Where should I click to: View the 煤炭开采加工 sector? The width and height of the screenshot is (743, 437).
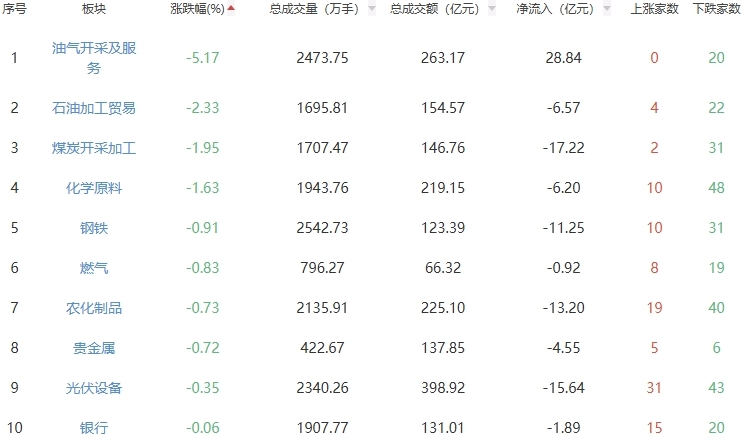tap(94, 148)
